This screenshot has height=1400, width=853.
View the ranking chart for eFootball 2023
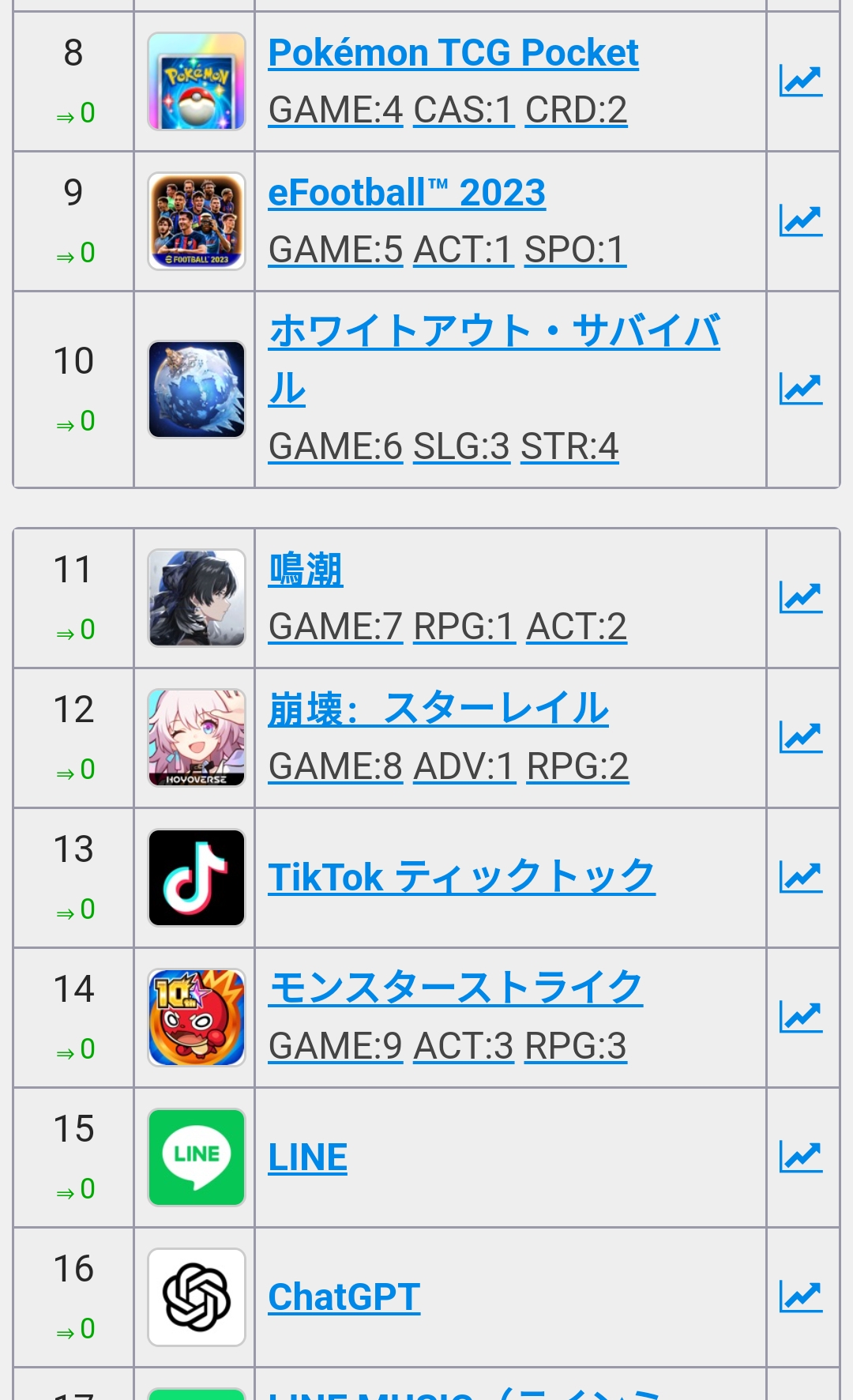[801, 220]
